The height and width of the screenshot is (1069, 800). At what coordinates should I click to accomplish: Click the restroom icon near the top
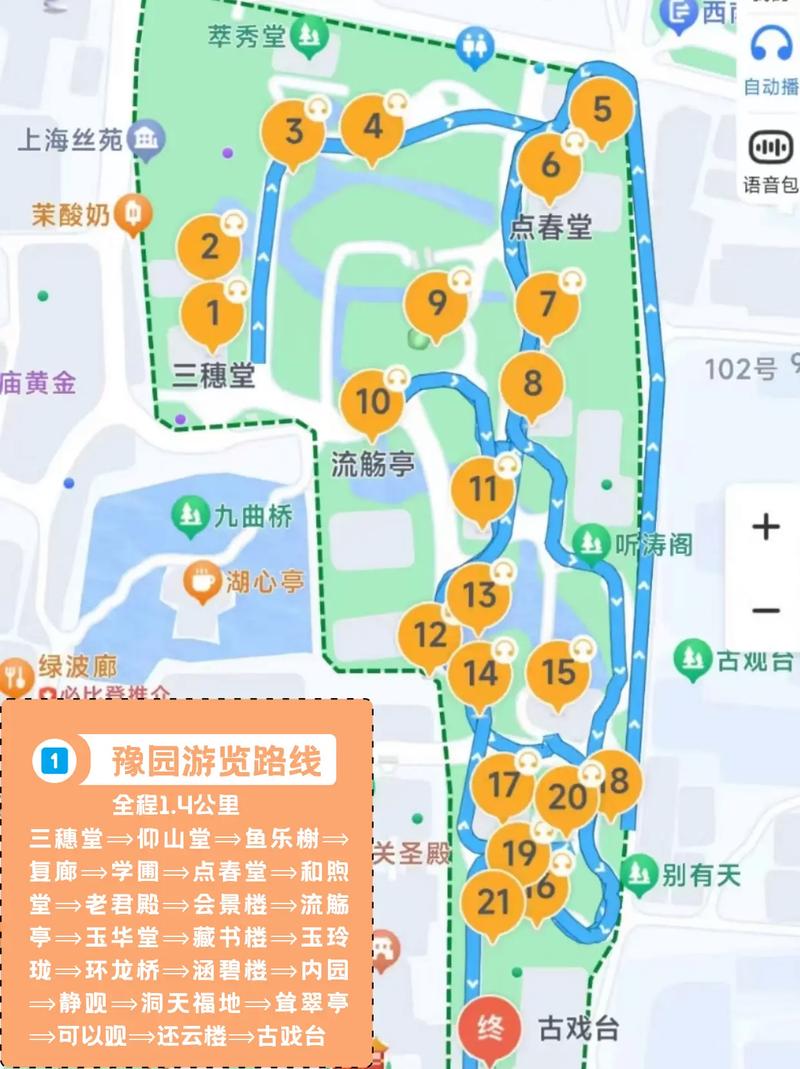[477, 45]
